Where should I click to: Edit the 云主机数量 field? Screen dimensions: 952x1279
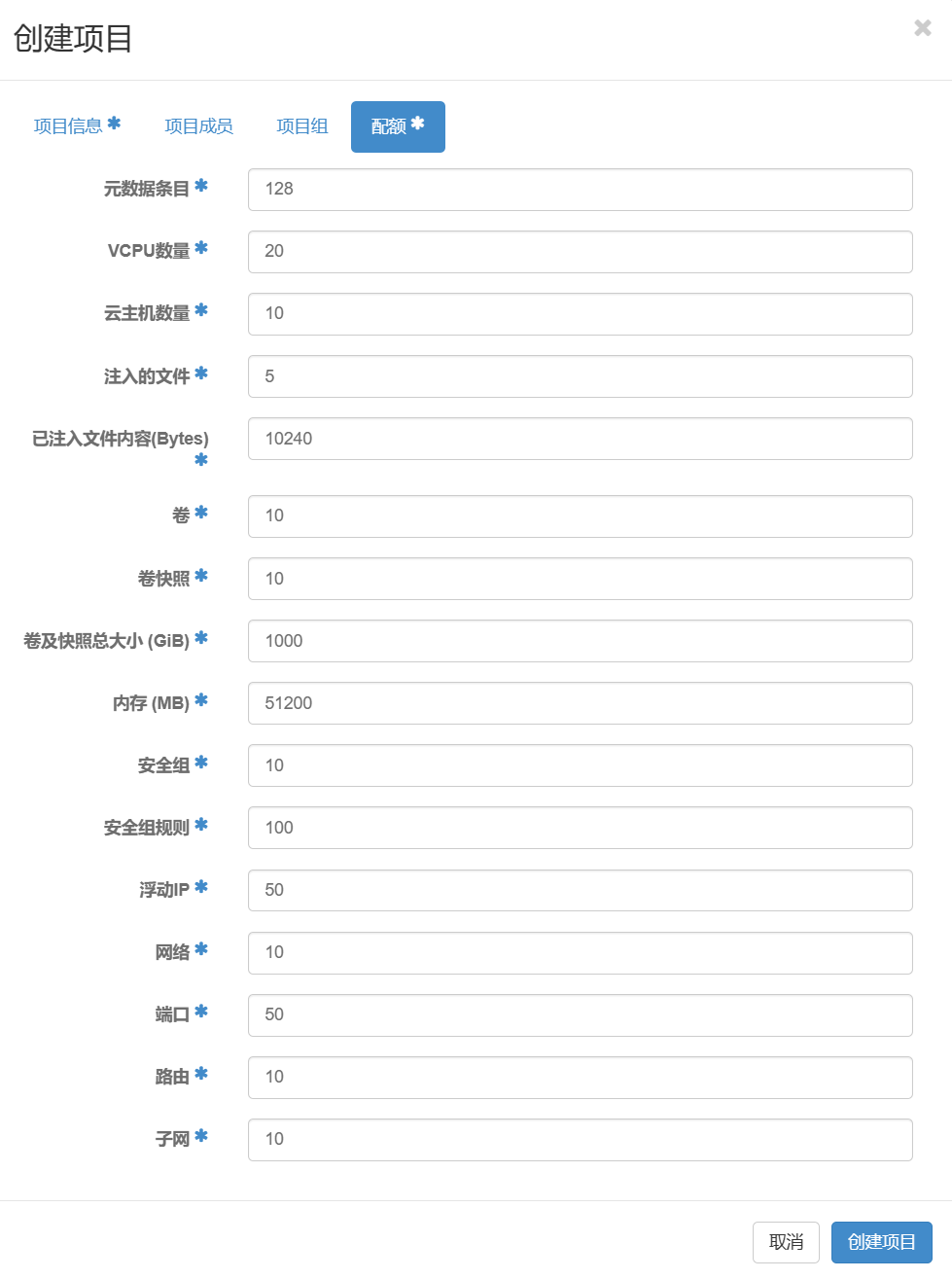point(580,314)
